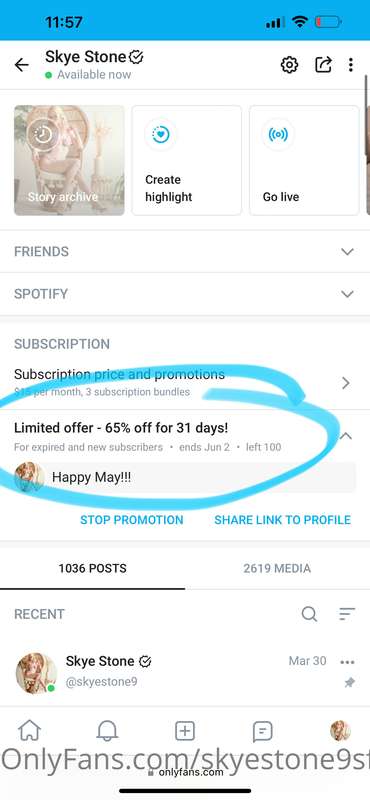Image resolution: width=370 pixels, height=800 pixels.
Task: Open the Story archive tile
Action: point(69,160)
